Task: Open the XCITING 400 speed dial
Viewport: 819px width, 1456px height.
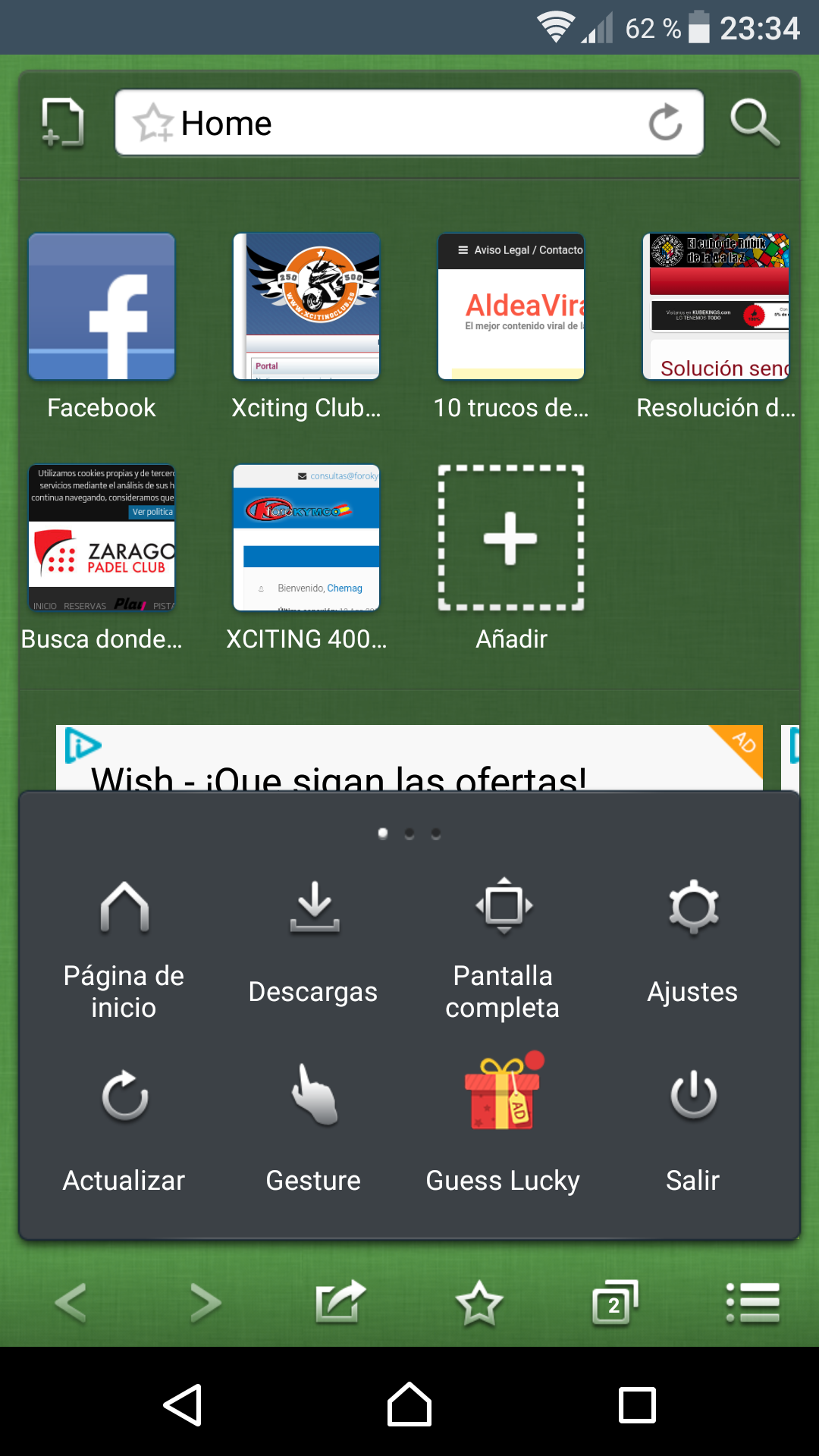Action: pyautogui.click(x=306, y=538)
